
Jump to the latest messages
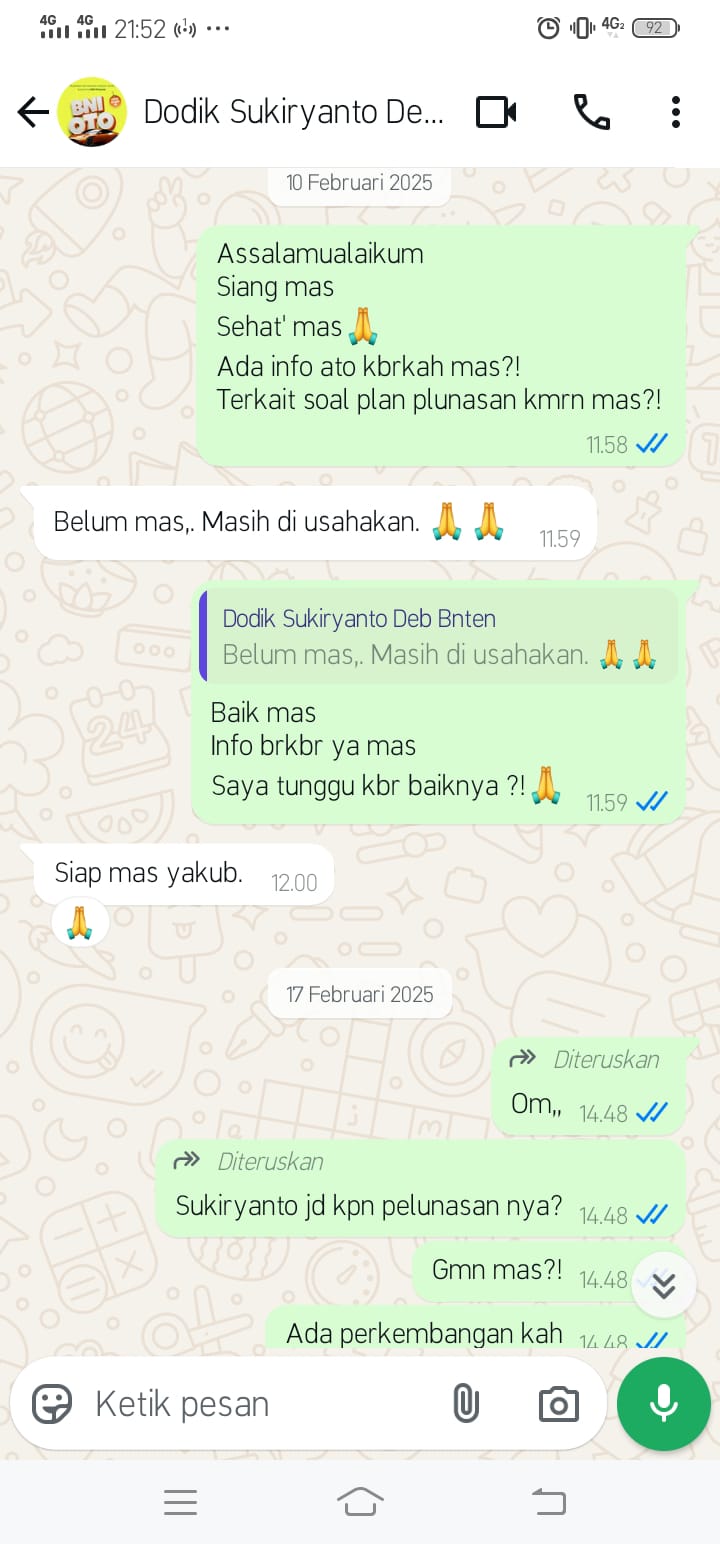664,1285
